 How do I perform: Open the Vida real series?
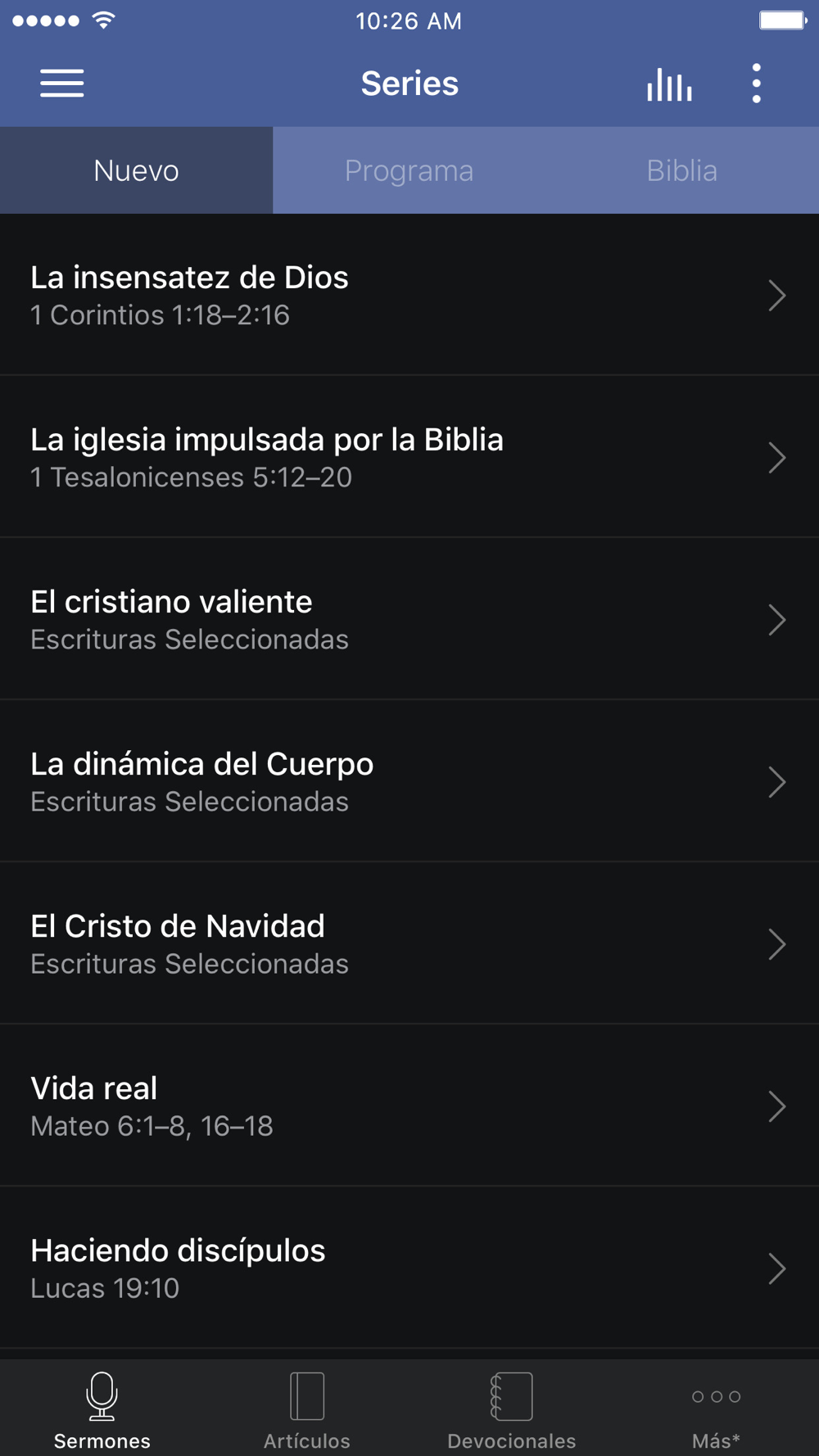coord(409,1106)
